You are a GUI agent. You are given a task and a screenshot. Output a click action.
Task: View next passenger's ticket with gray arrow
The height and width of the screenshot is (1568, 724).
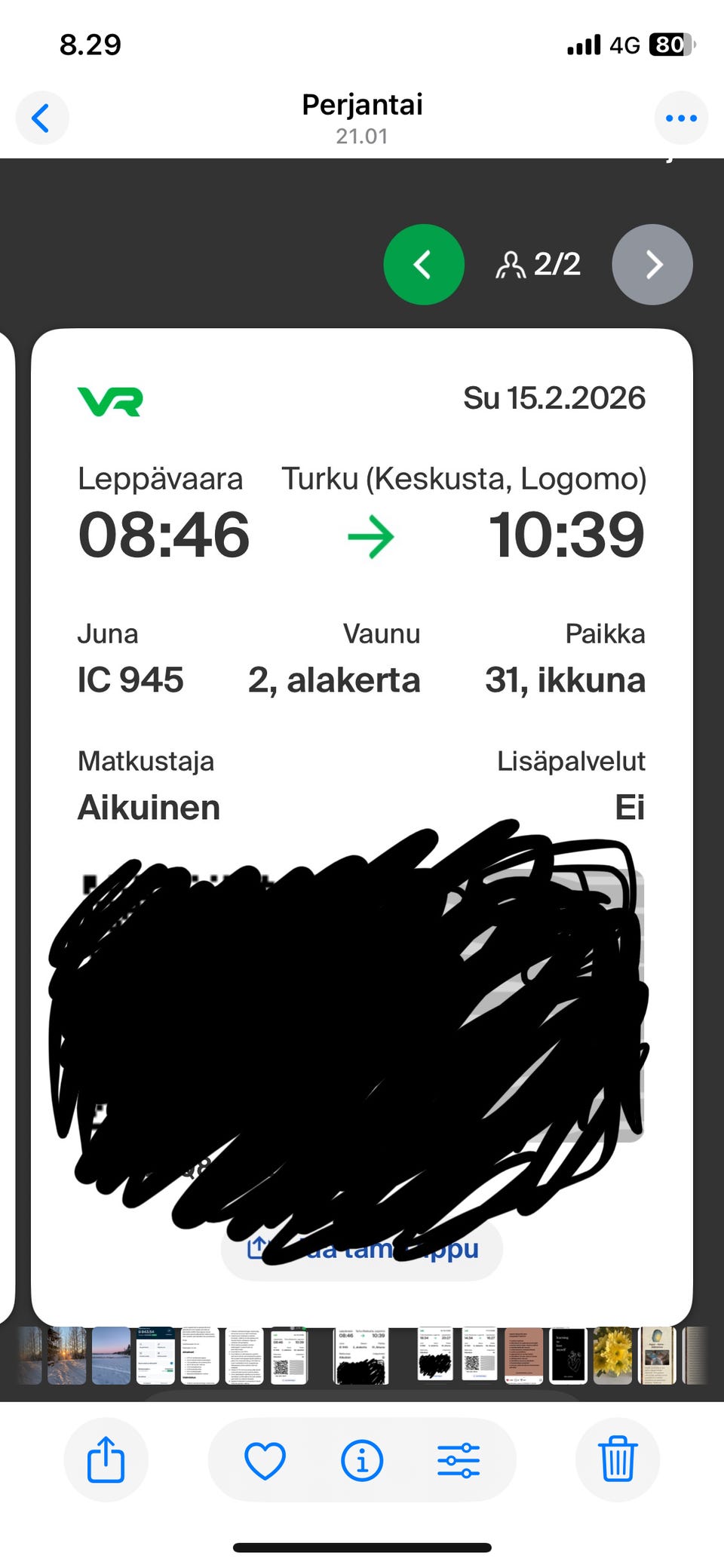(652, 265)
